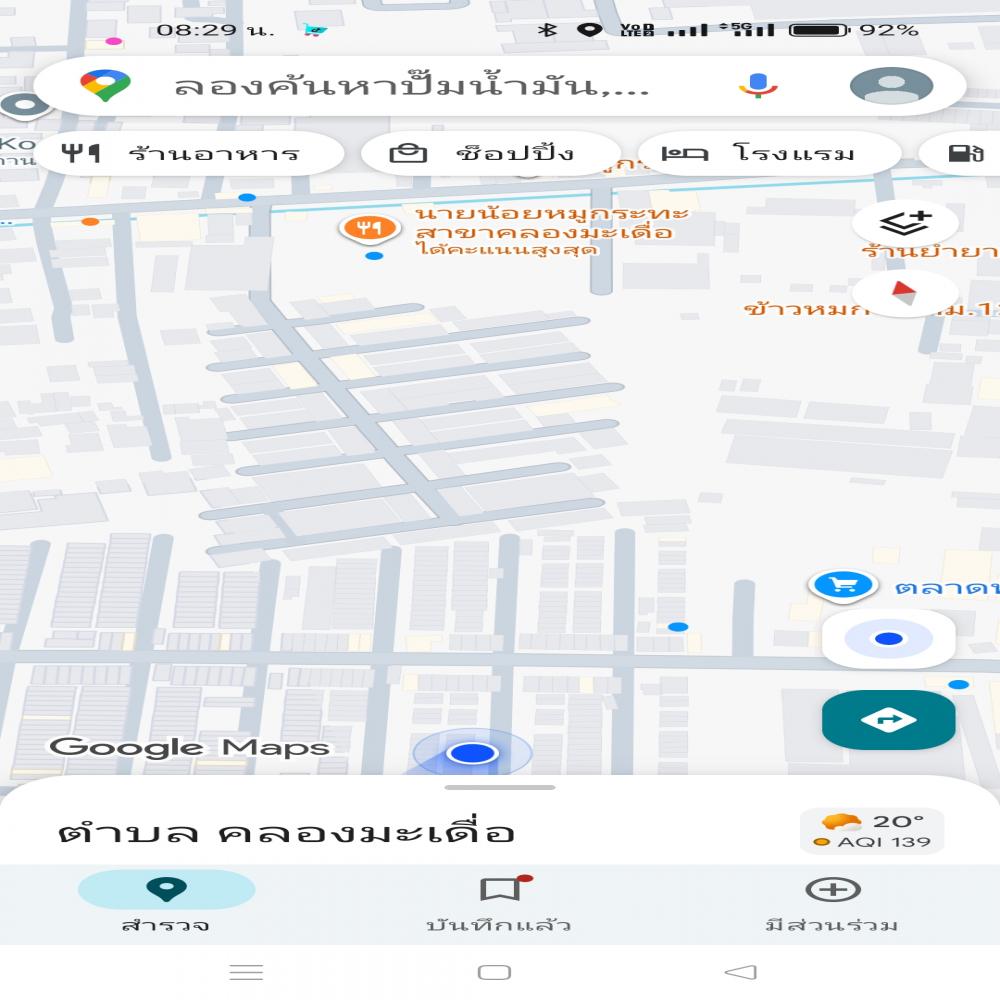Tap the ตลาด shopping cart pin
The width and height of the screenshot is (1000, 1000).
(x=842, y=586)
